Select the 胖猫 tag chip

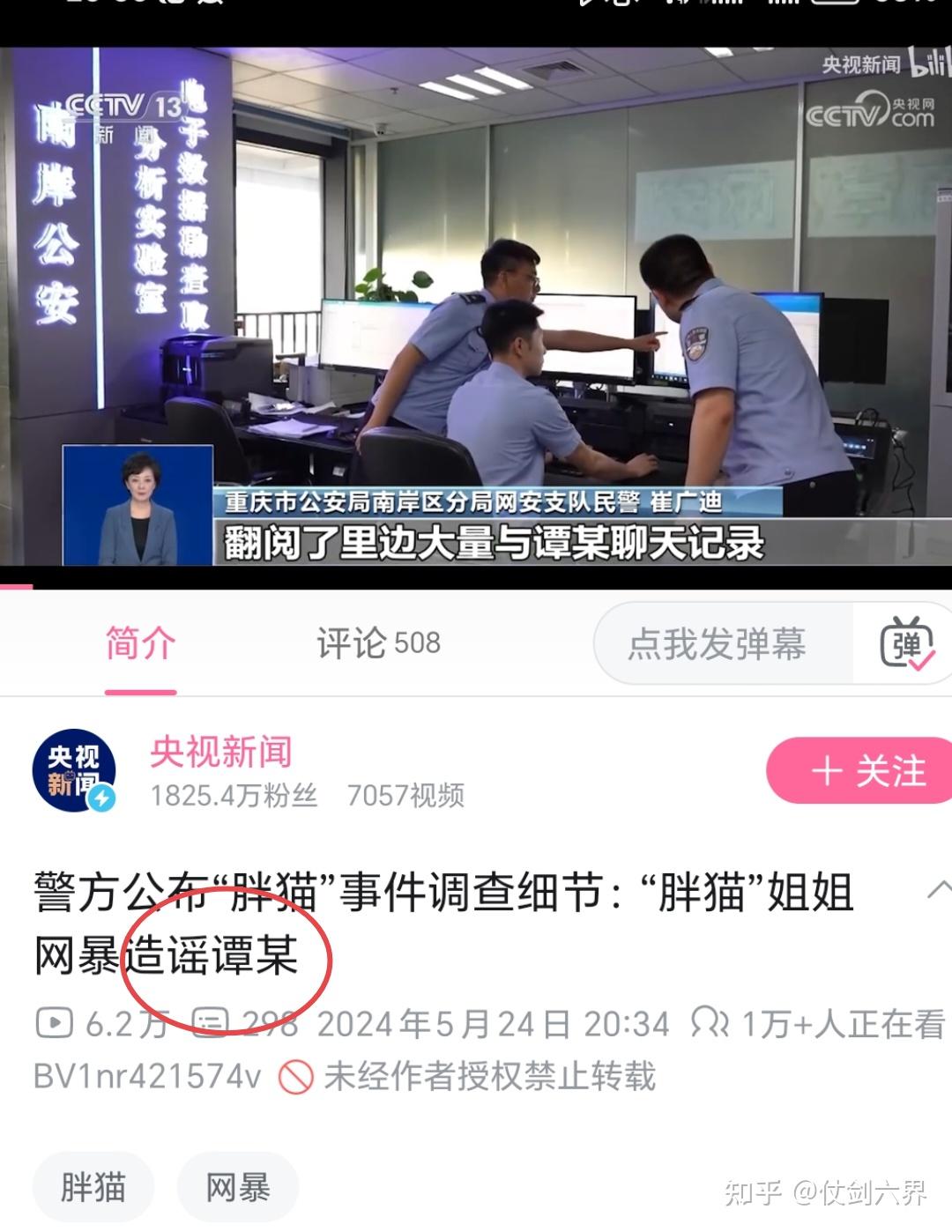(x=93, y=1187)
